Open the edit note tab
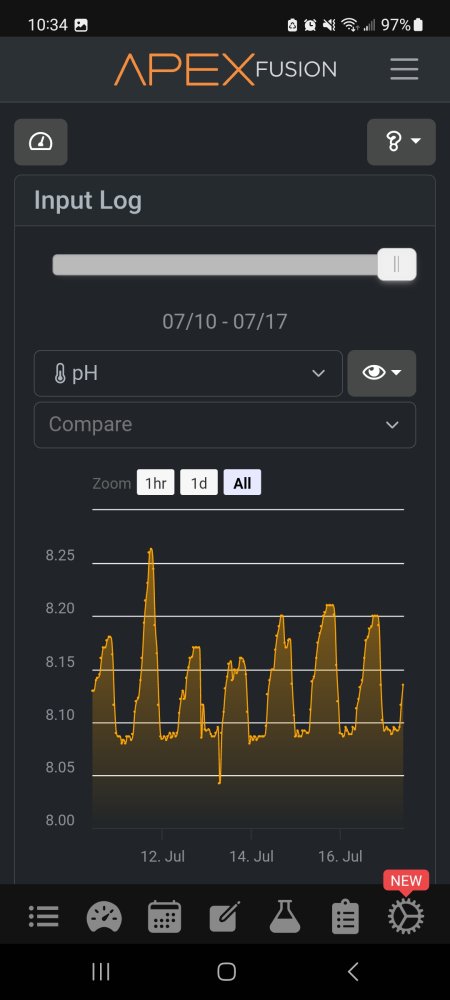Image resolution: width=450 pixels, height=1000 pixels. coord(225,916)
